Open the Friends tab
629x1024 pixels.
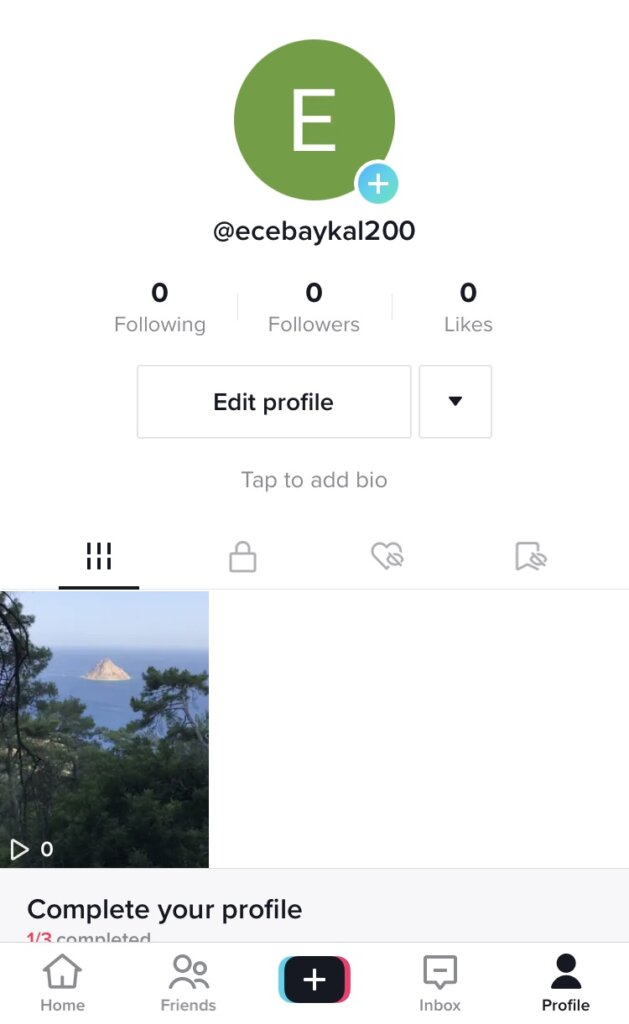click(188, 983)
